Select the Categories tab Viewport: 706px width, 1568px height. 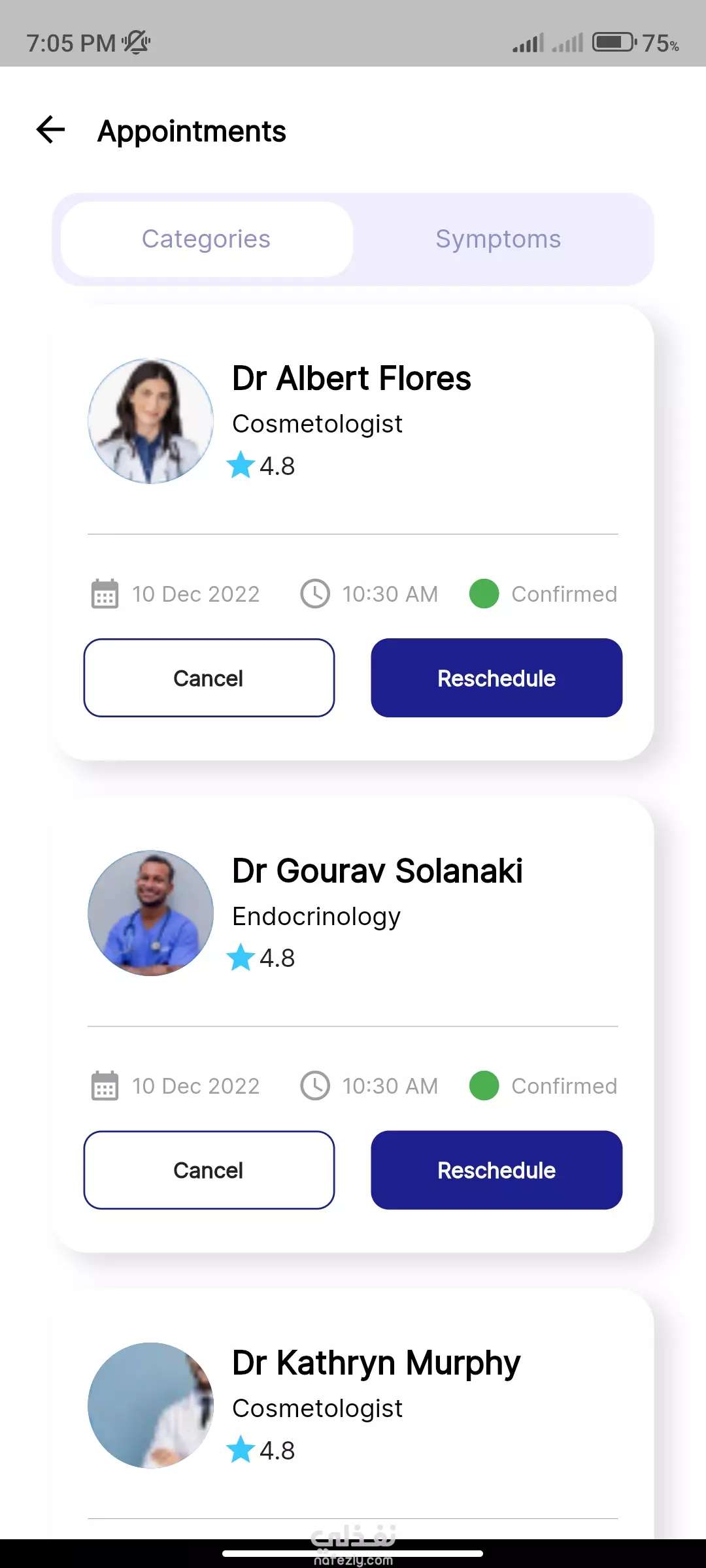click(206, 239)
